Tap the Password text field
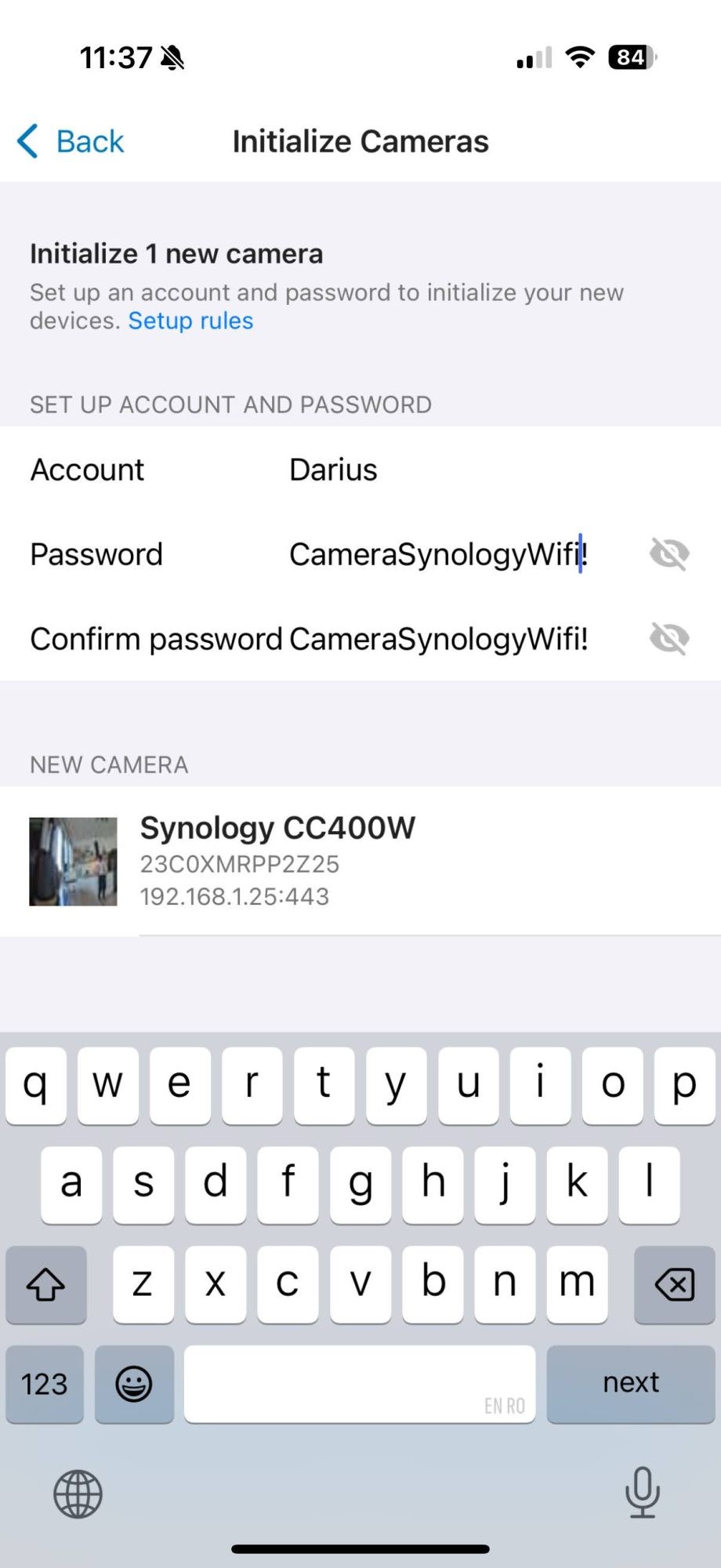Viewport: 721px width, 1568px height. click(437, 555)
